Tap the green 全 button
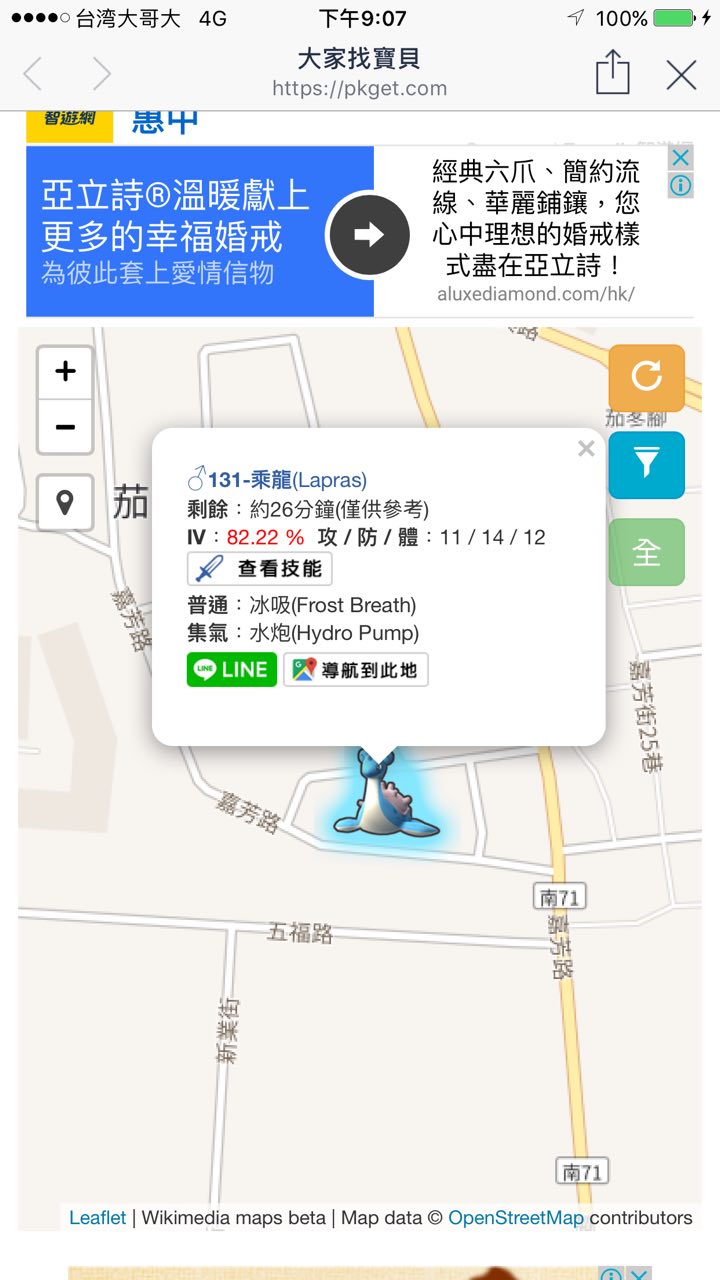The image size is (720, 1280). [x=646, y=552]
